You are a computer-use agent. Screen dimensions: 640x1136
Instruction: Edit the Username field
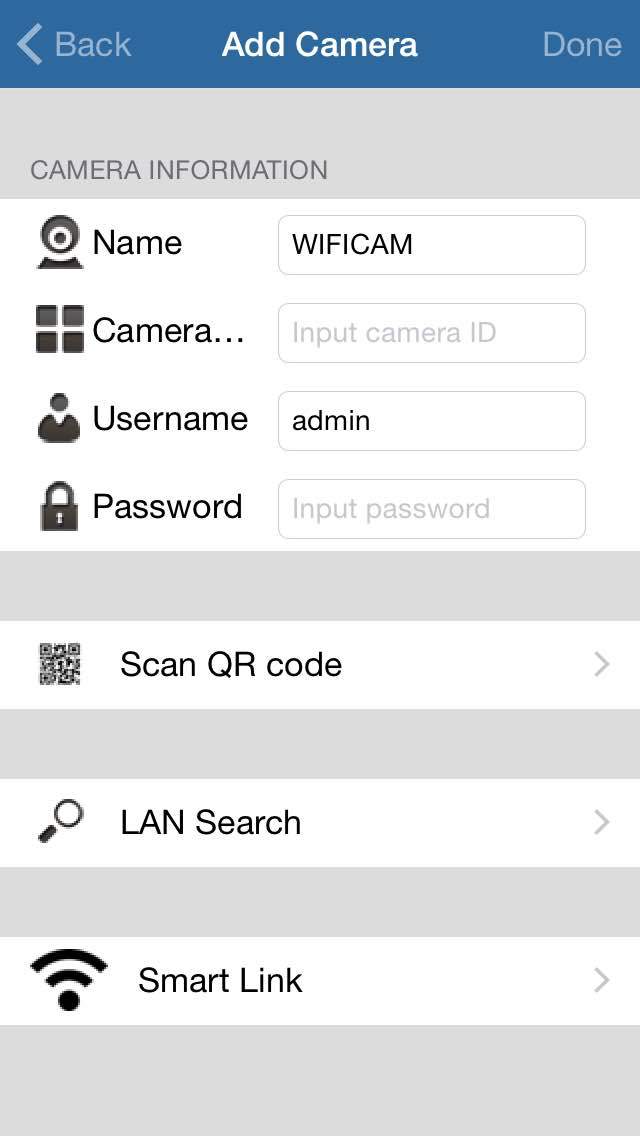431,421
